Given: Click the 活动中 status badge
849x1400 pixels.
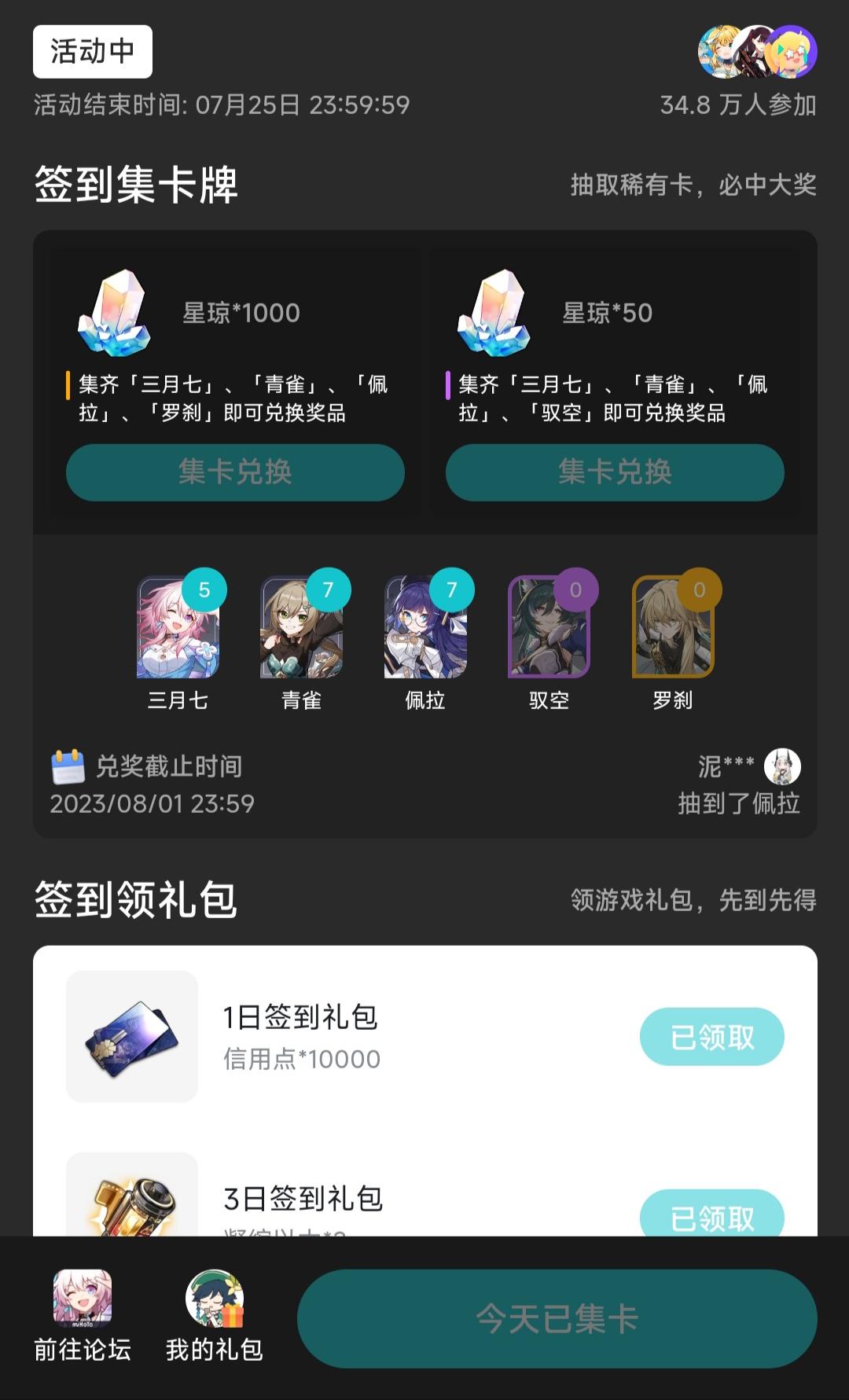Looking at the screenshot, I should click(x=91, y=53).
